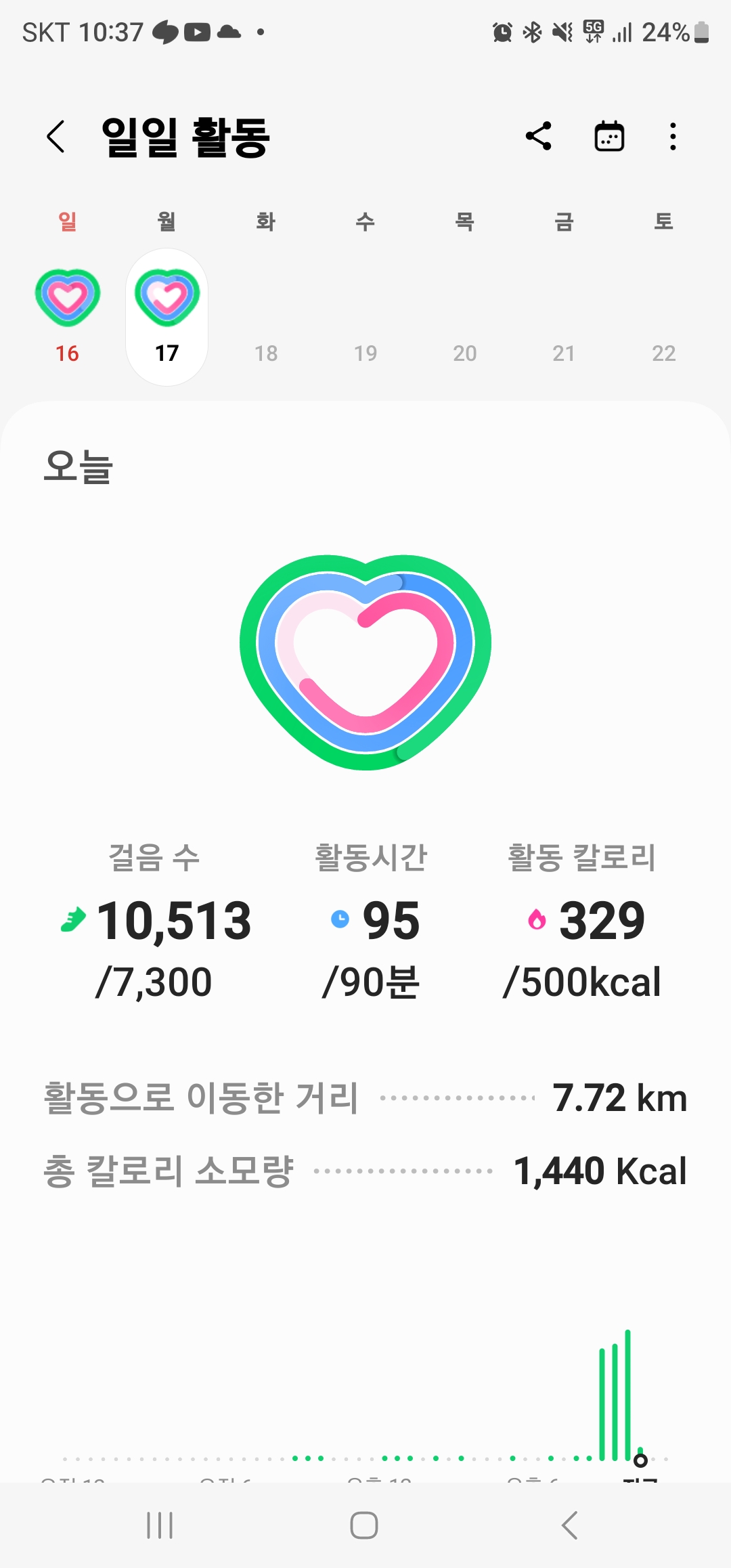
Task: Open the 활동시간 active time details
Action: click(x=372, y=921)
